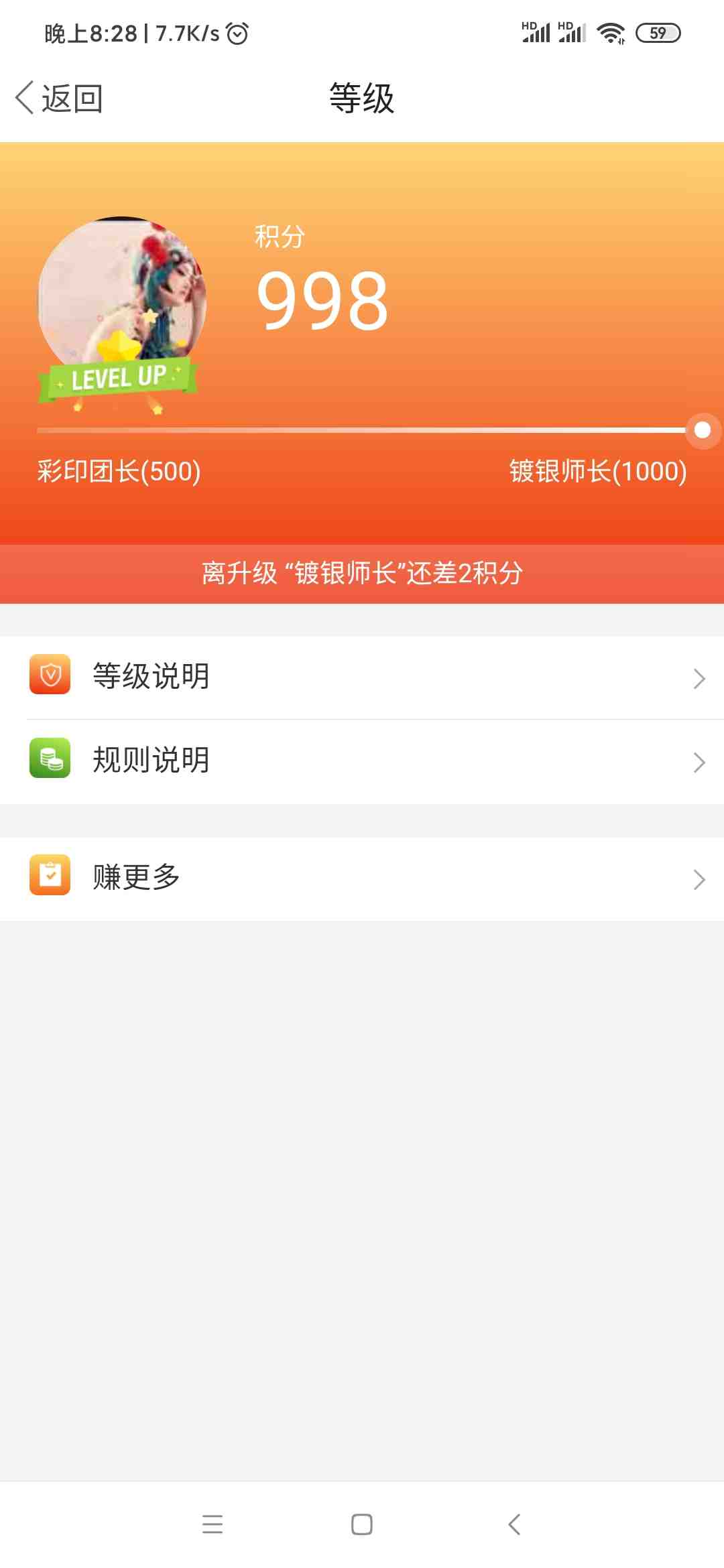Go back using the 返回 button
The image size is (724, 1568).
point(59,99)
